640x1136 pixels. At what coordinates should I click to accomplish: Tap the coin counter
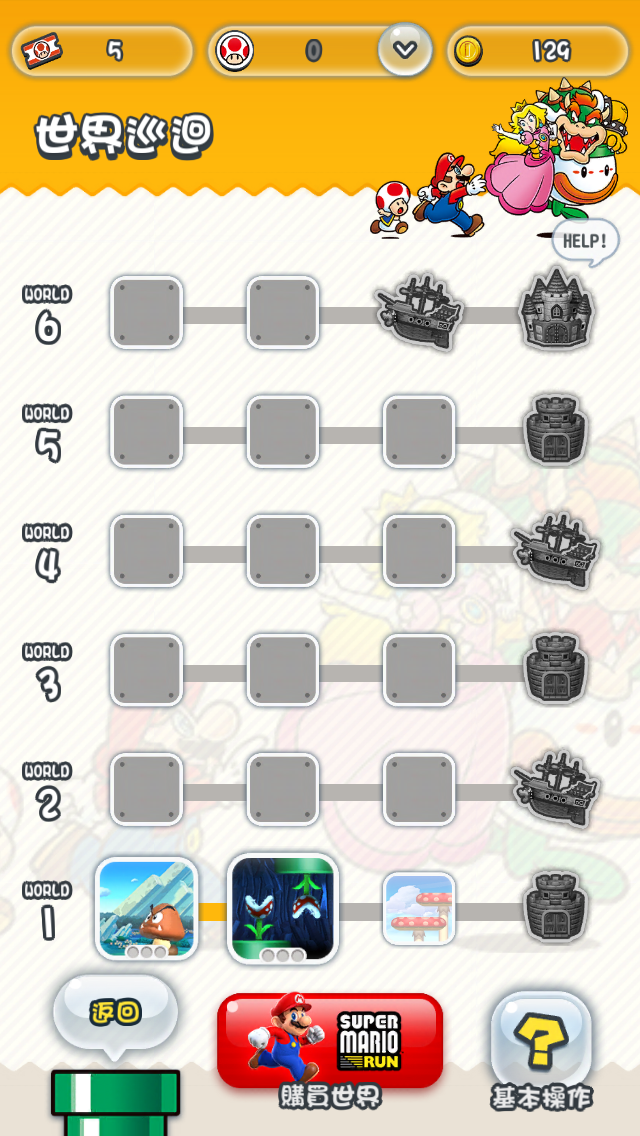[537, 51]
